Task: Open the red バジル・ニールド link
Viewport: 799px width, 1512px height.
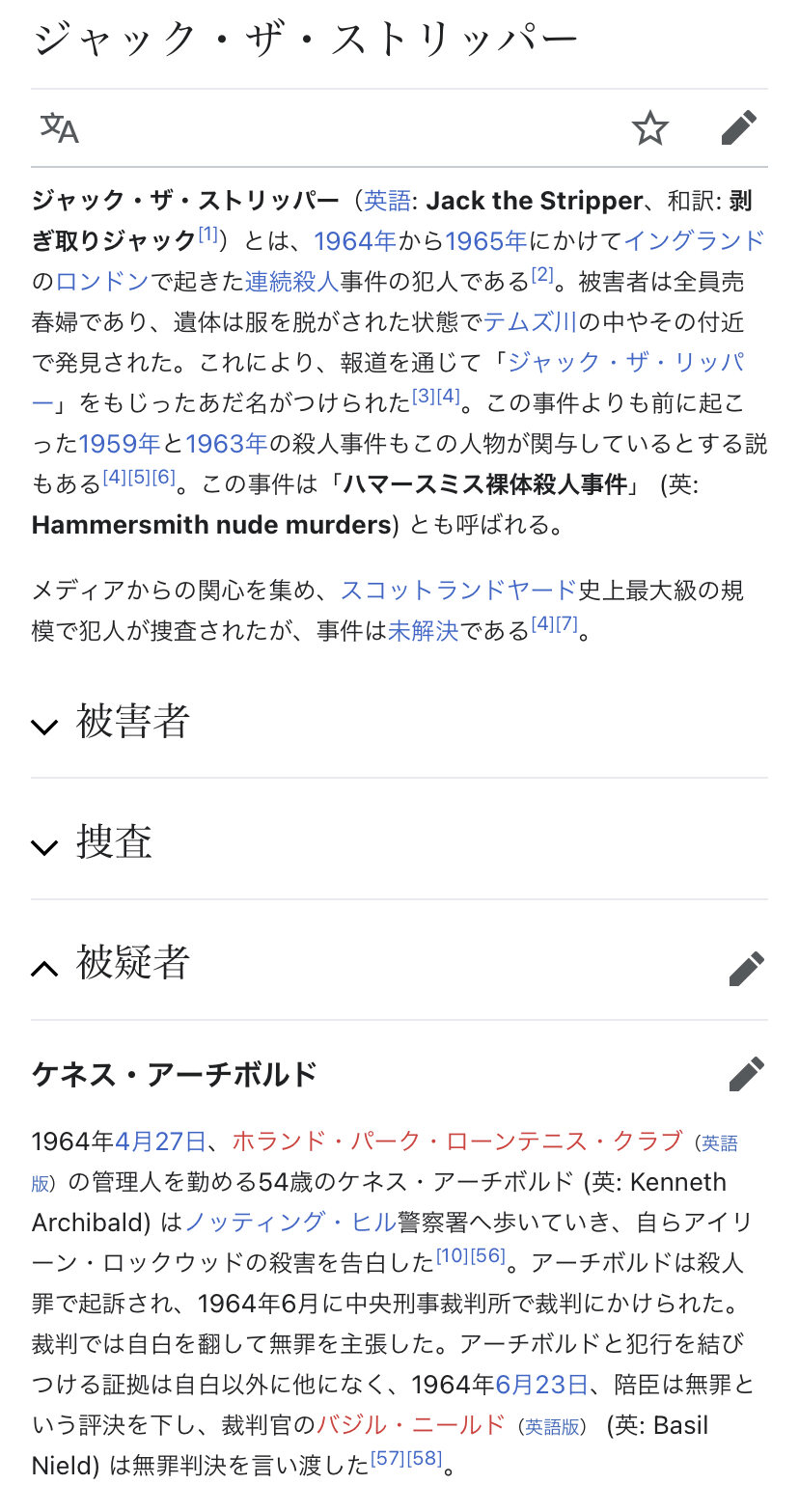Action: coord(411,1424)
